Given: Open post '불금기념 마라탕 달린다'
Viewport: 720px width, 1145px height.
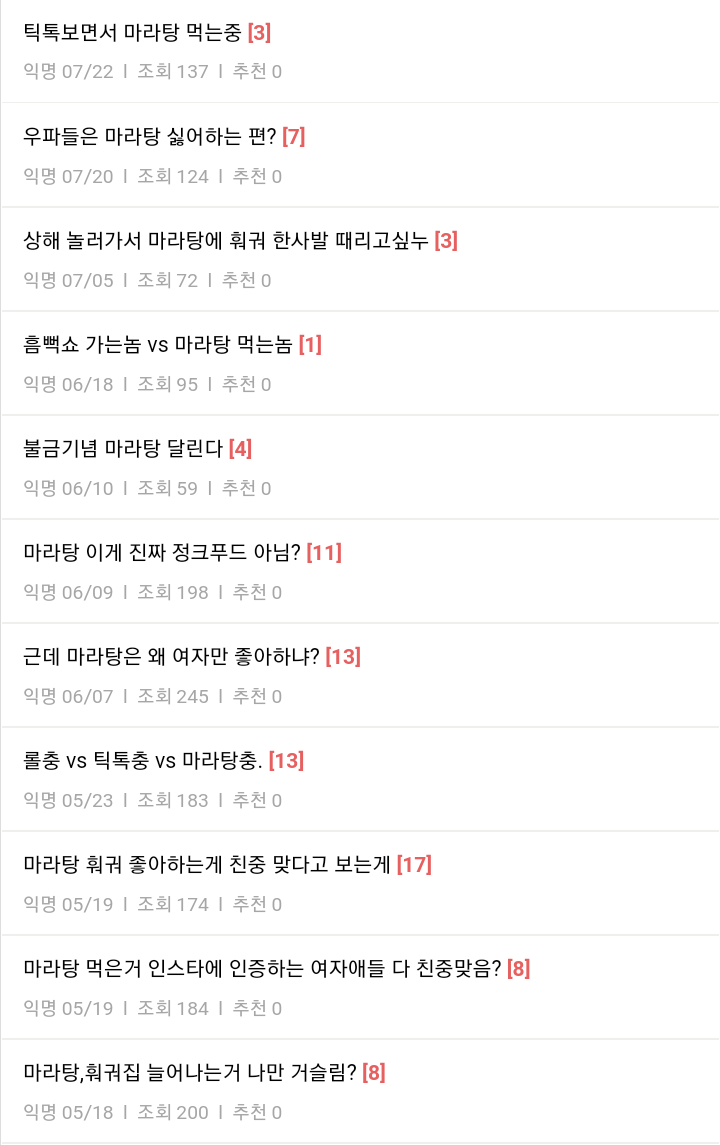Looking at the screenshot, I should [x=123, y=449].
